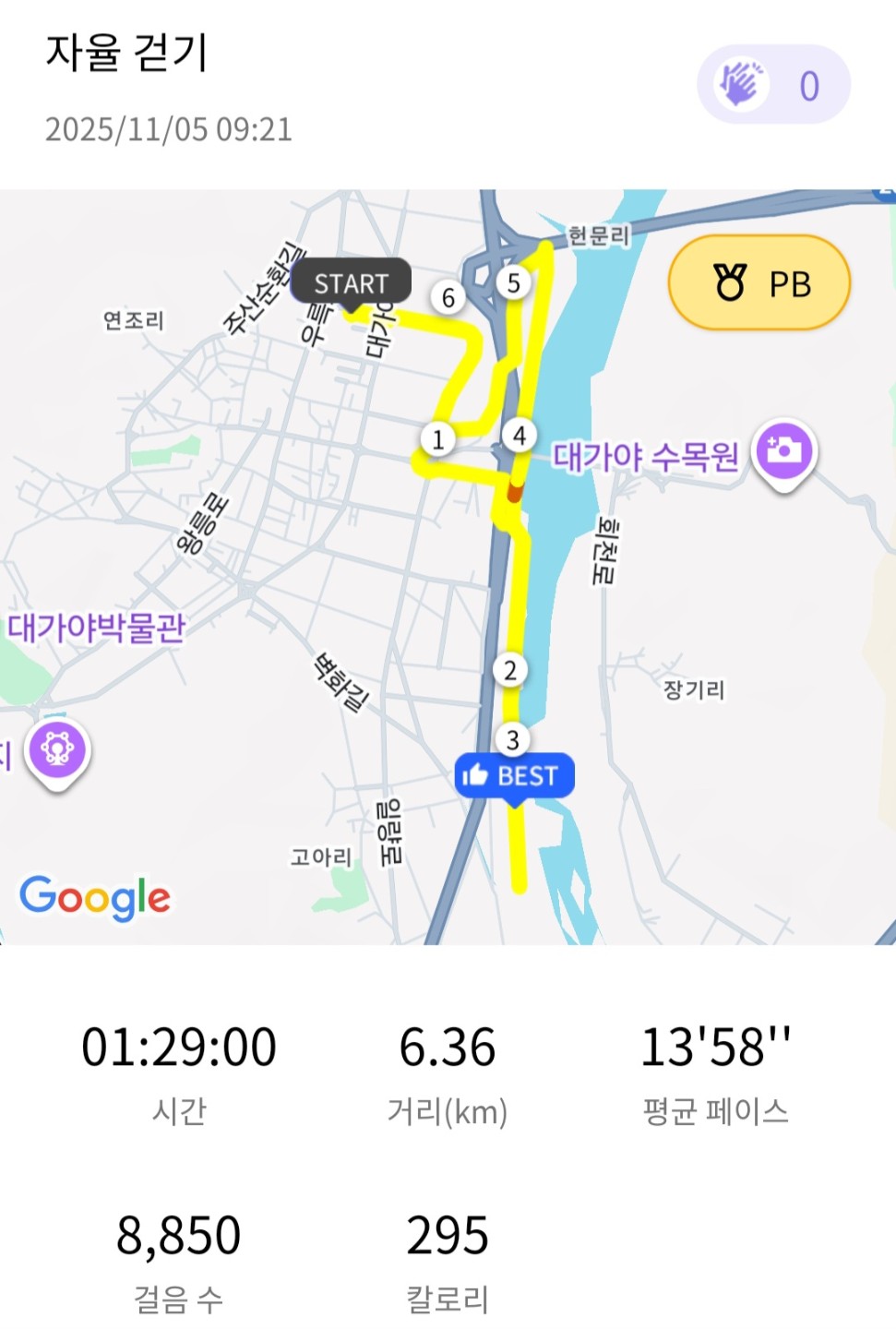Tap kilometer marker 2 on the riverside path
Image resolution: width=896 pixels, height=1329 pixels.
click(509, 670)
